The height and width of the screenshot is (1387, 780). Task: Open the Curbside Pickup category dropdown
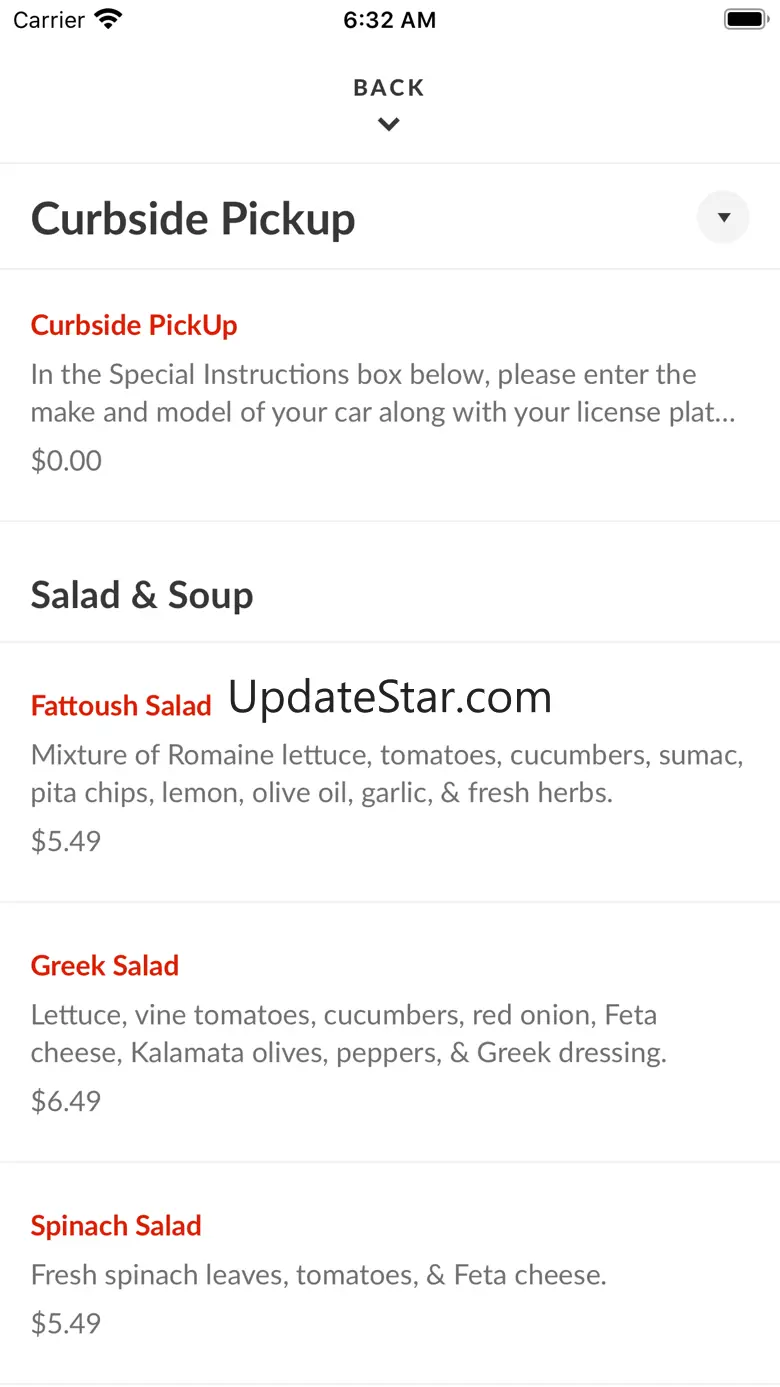(723, 218)
